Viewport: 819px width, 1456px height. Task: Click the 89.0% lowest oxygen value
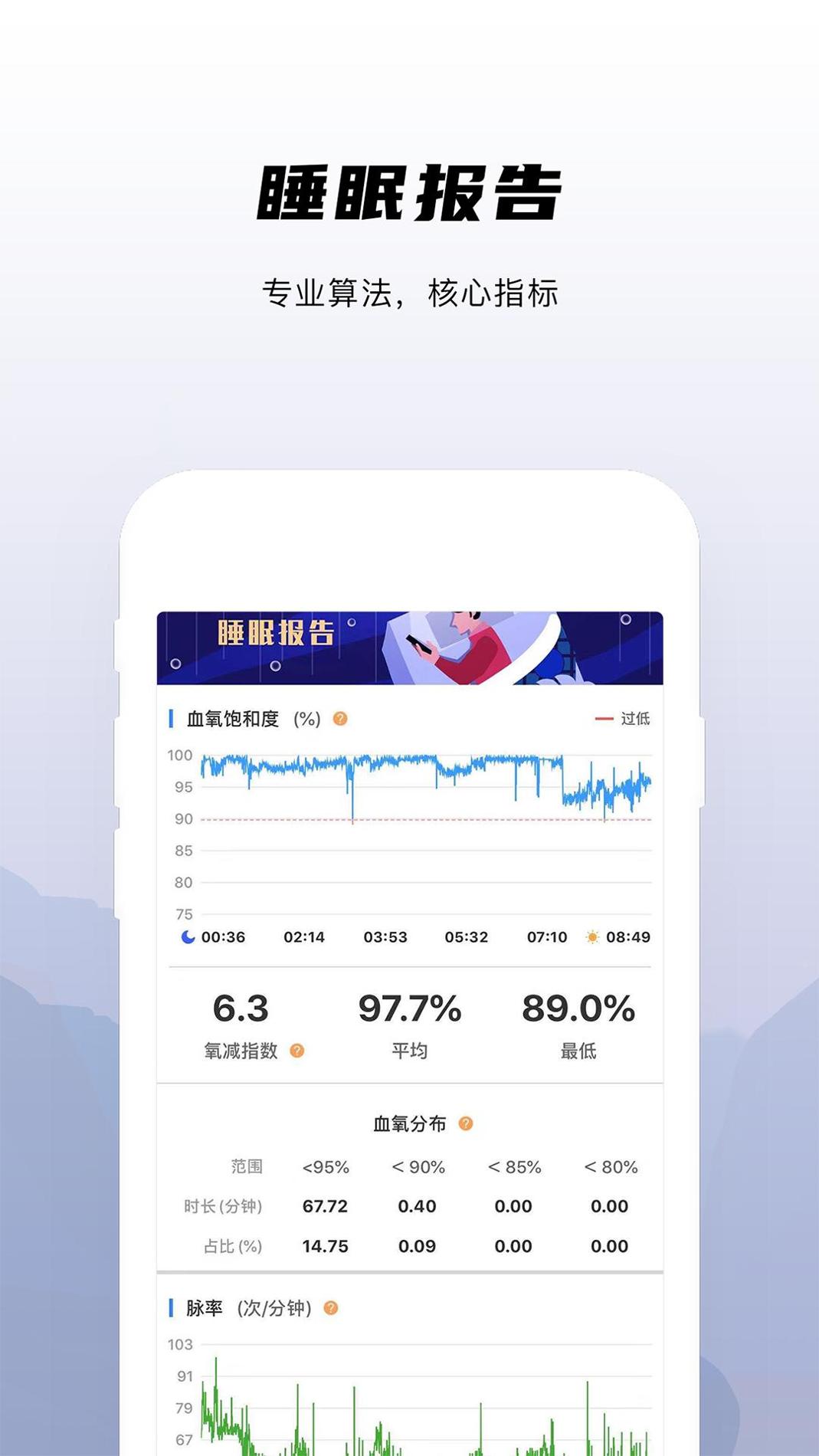[x=579, y=1010]
